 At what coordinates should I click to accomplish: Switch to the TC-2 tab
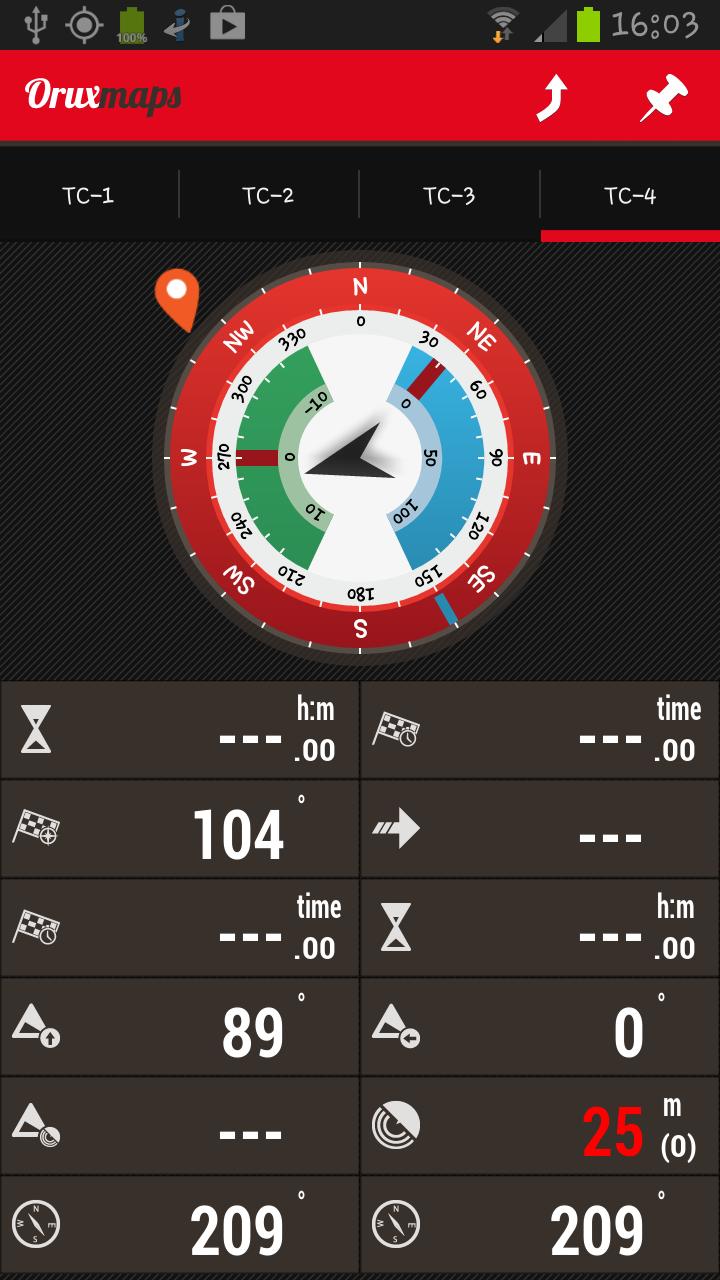[x=268, y=195]
